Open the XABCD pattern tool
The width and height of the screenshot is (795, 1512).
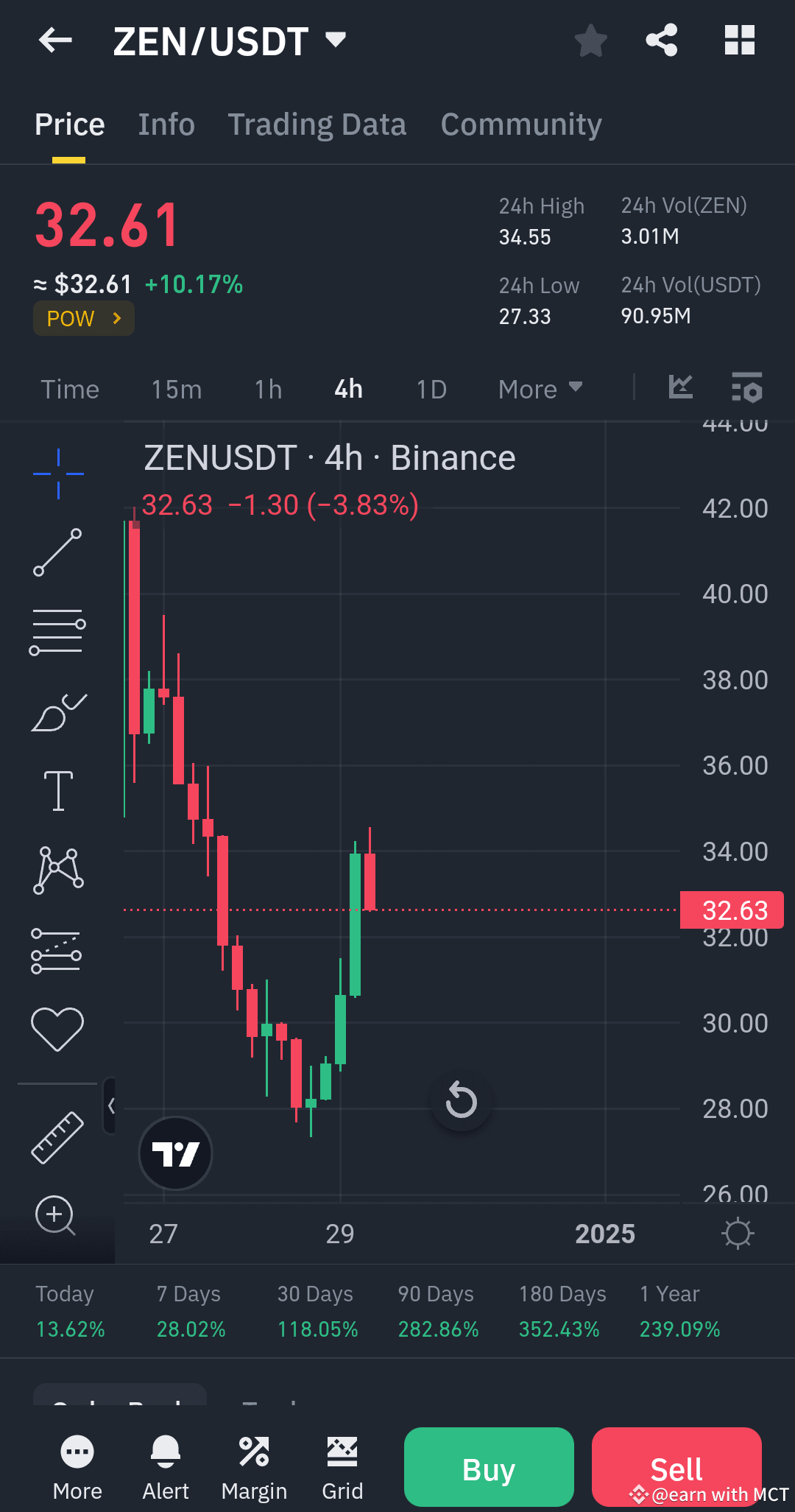click(59, 869)
